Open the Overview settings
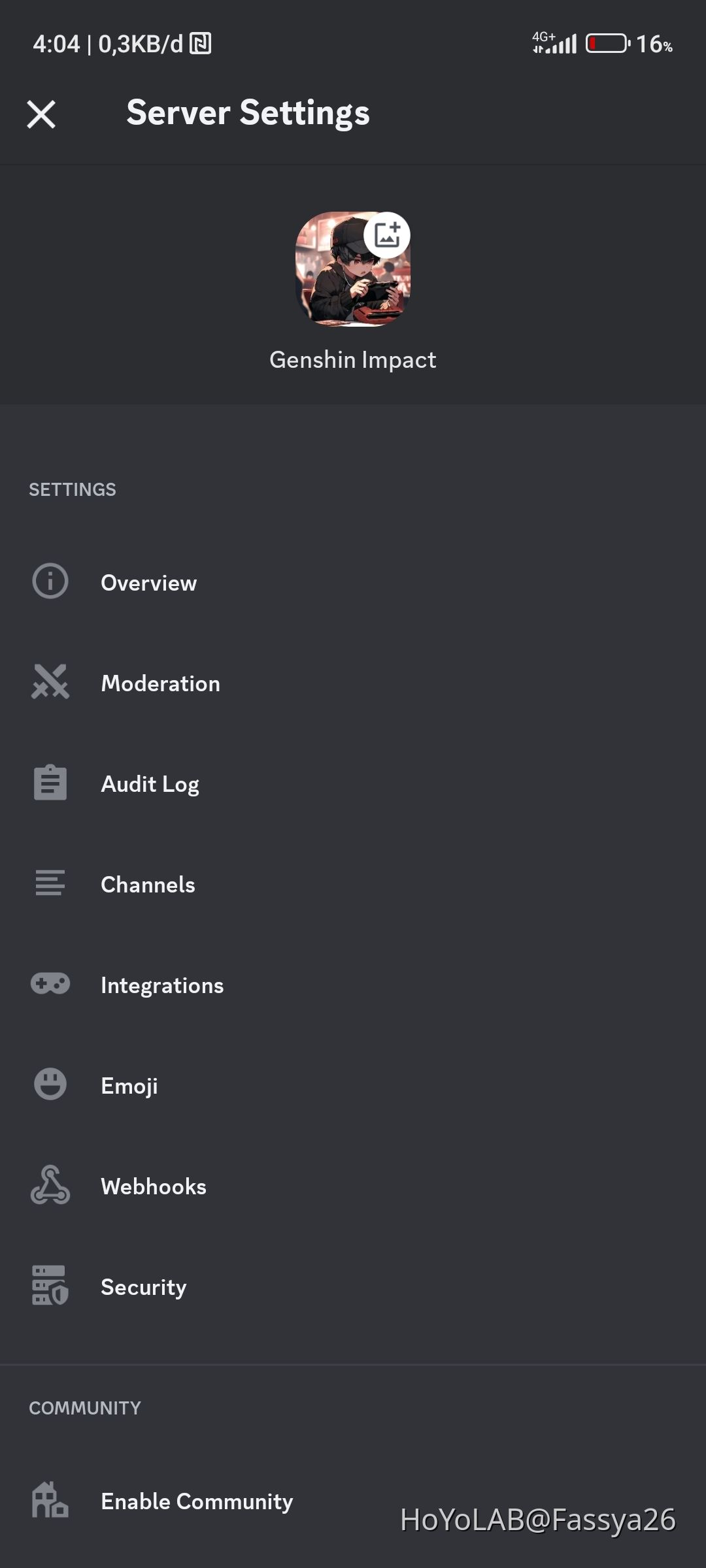The height and width of the screenshot is (1568, 706). tap(149, 582)
